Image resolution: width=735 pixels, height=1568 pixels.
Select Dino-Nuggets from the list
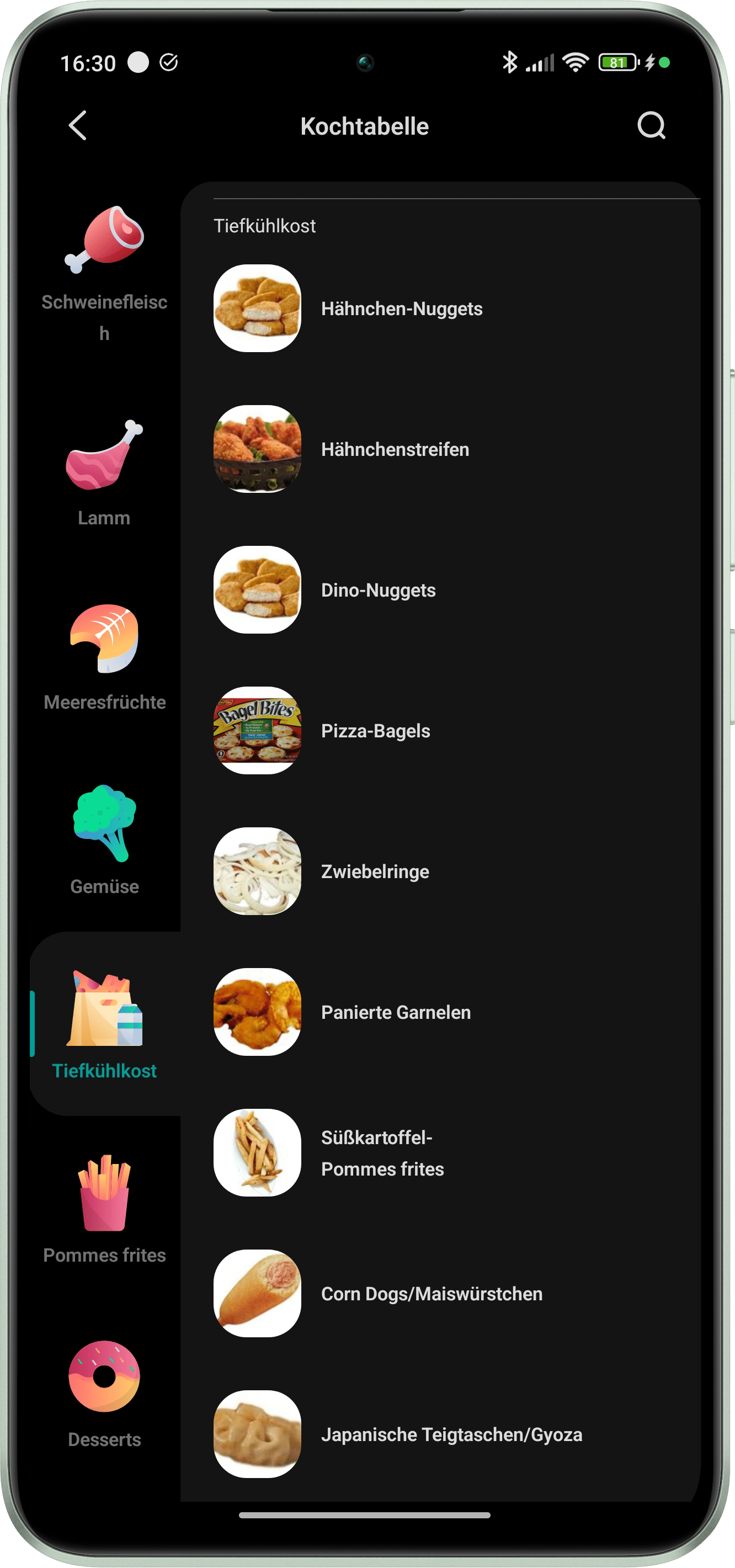click(x=379, y=590)
